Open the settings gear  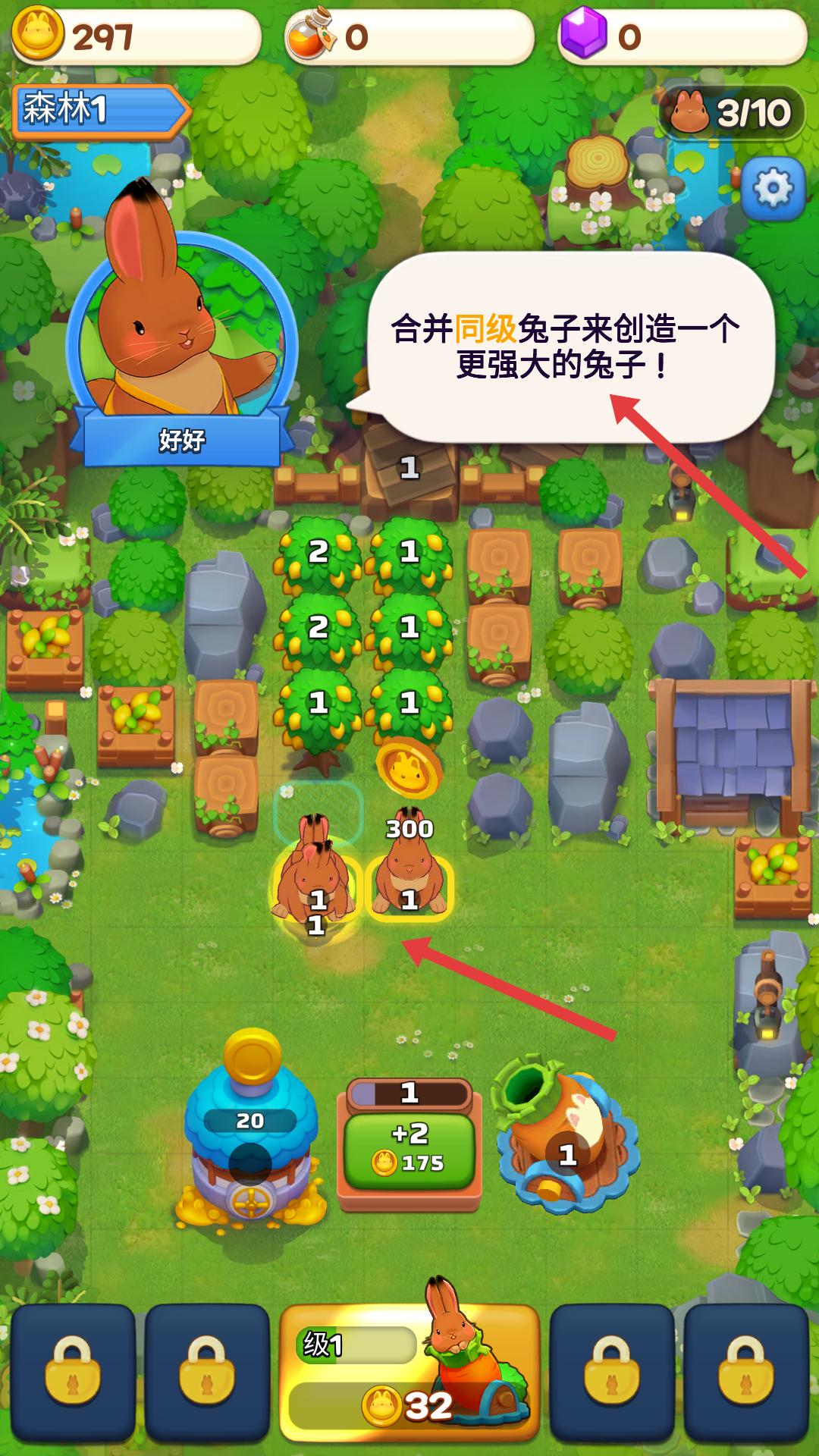coord(773,189)
